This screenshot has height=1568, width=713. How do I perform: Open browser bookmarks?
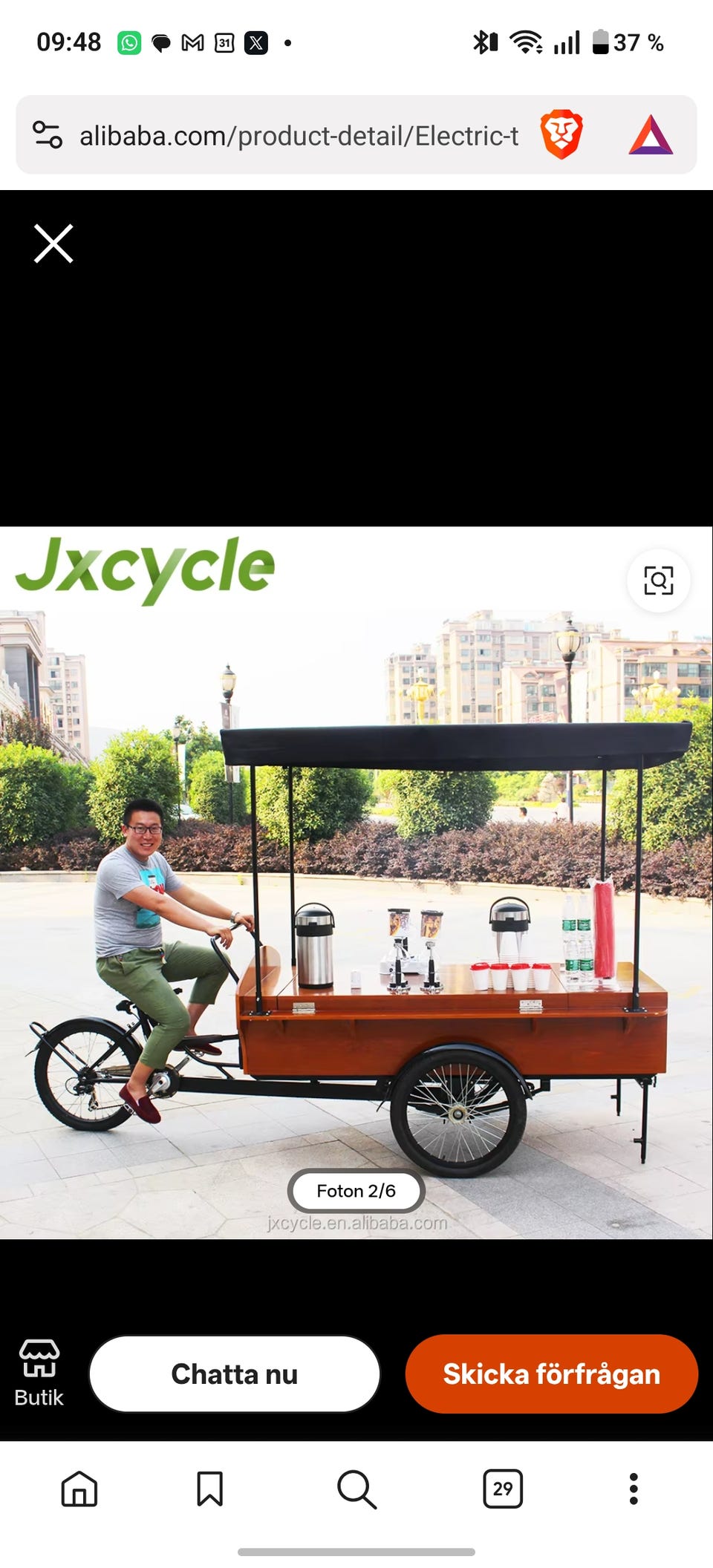(x=209, y=1489)
